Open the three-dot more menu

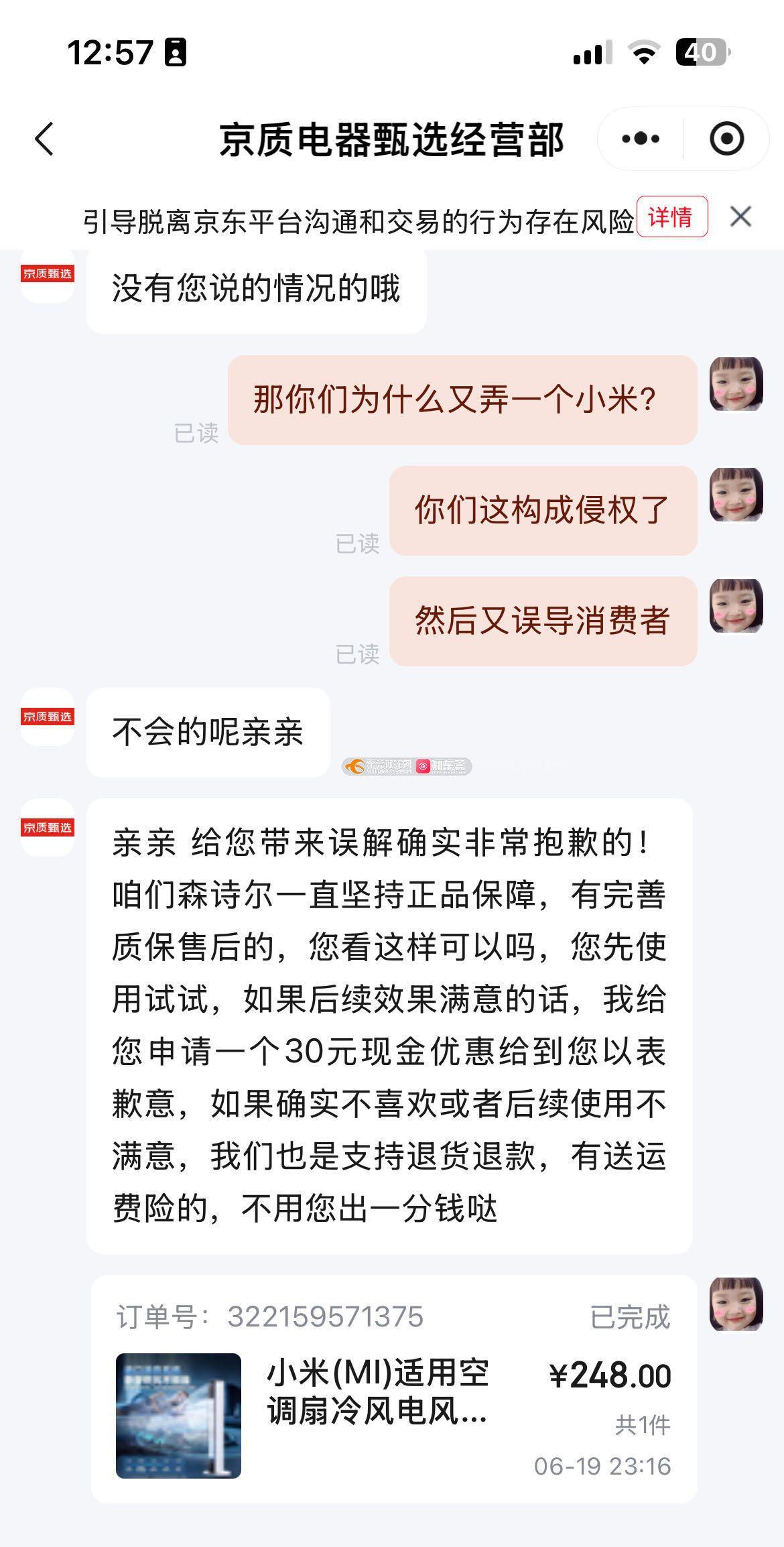pos(641,139)
